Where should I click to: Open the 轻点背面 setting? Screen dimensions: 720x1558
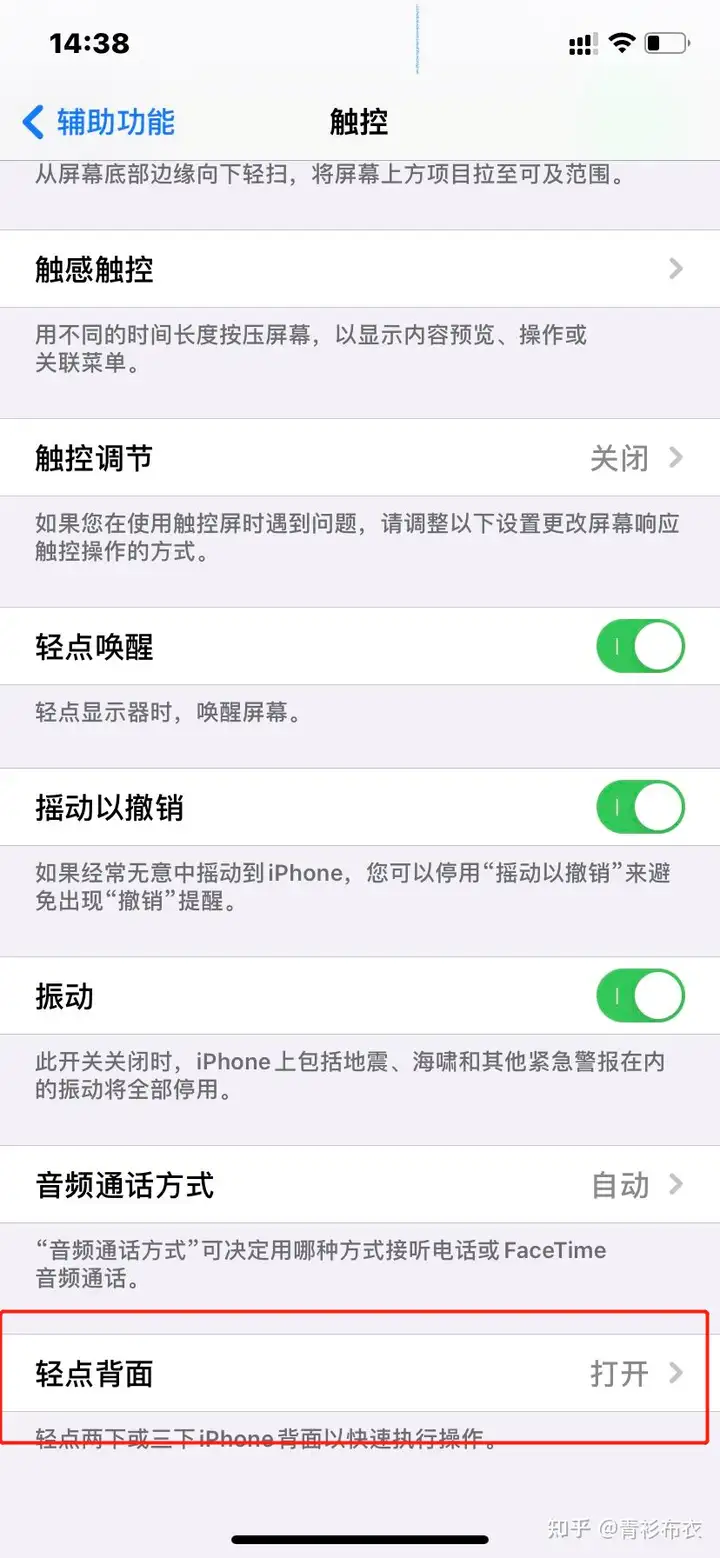(x=360, y=1373)
